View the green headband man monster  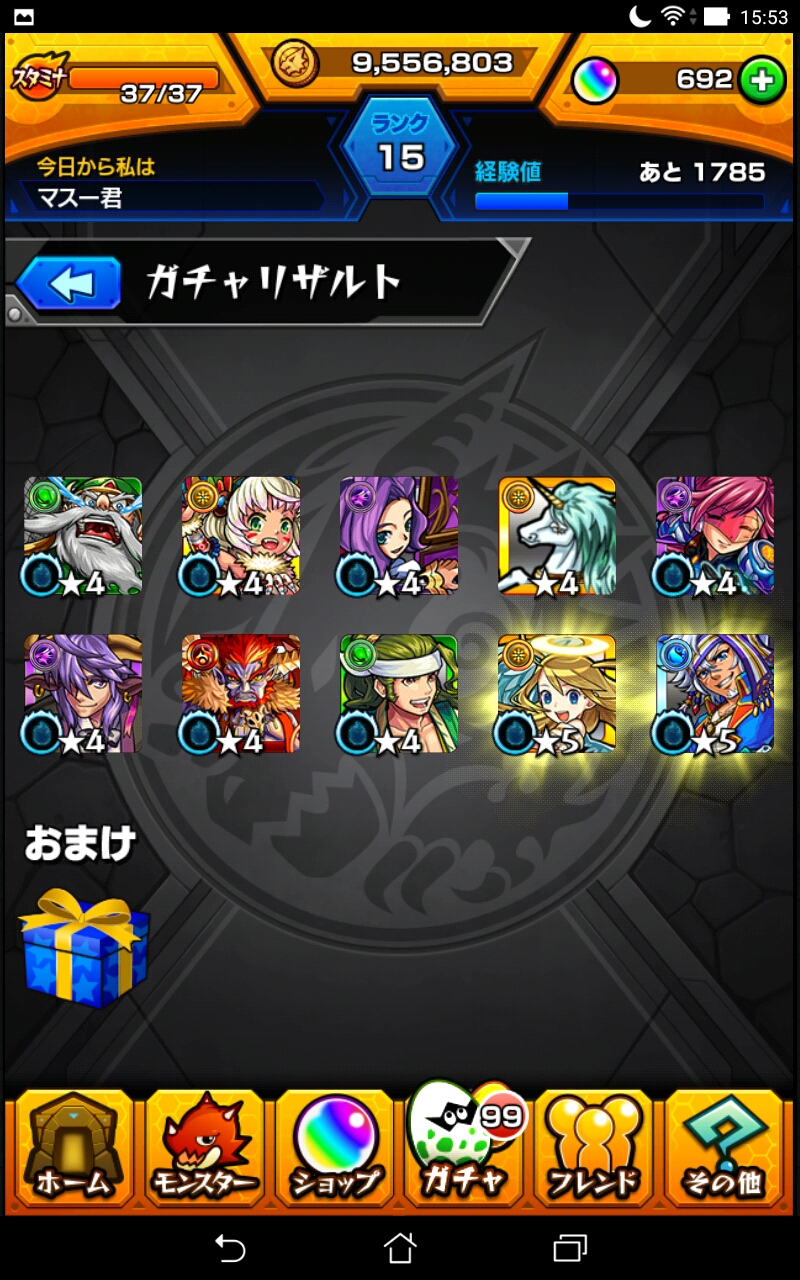399,694
